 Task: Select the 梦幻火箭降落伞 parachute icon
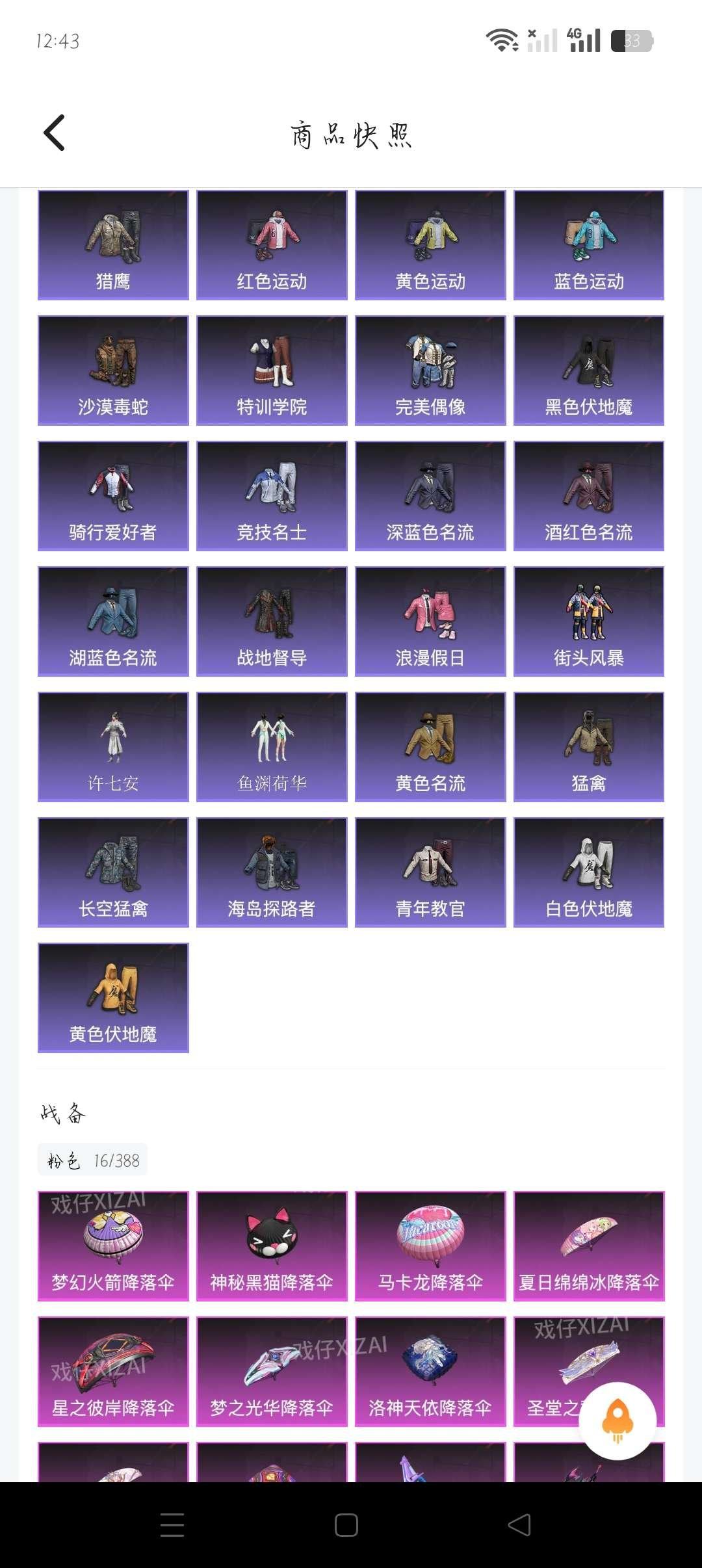coord(113,1242)
